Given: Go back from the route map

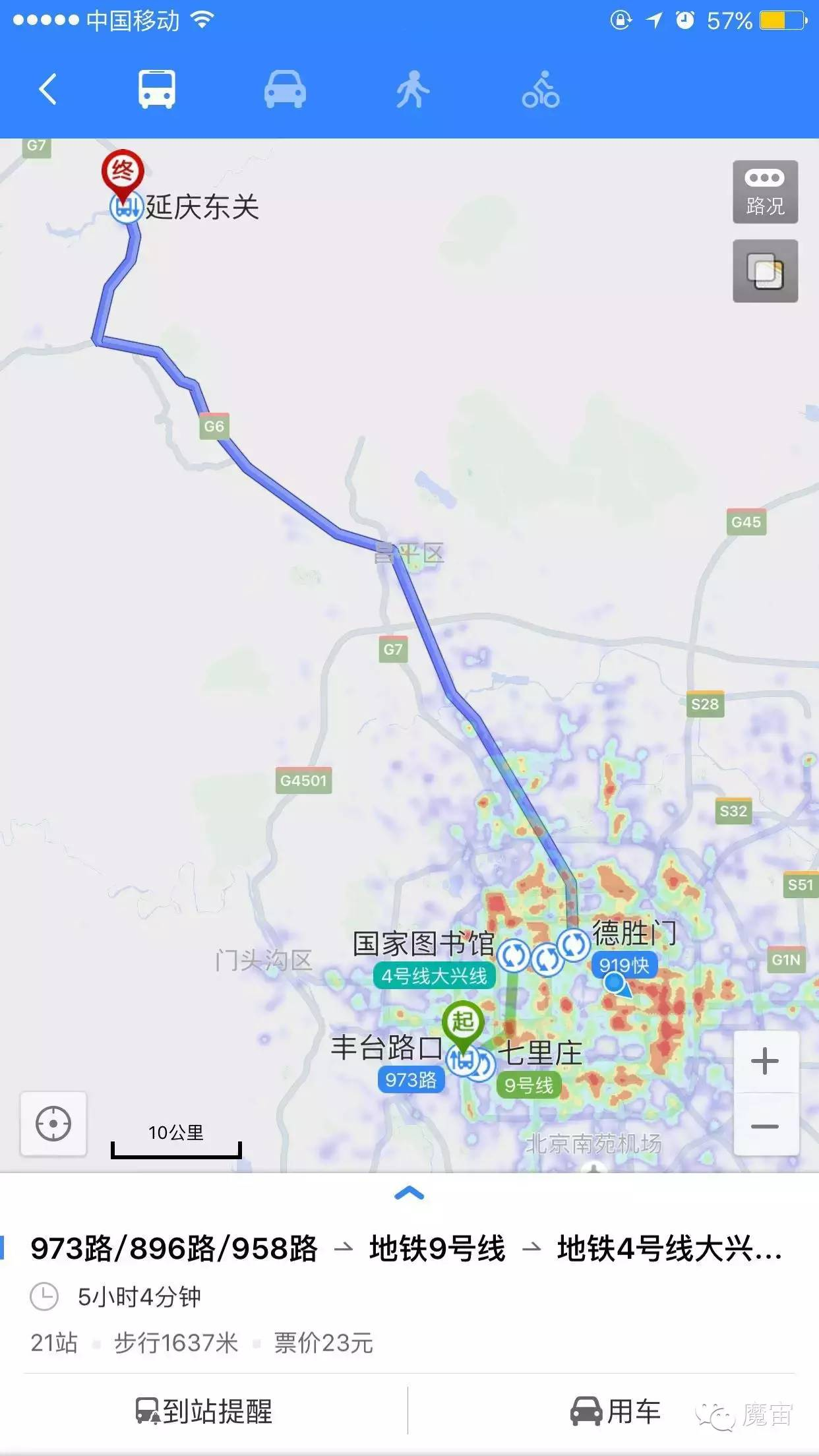Looking at the screenshot, I should pyautogui.click(x=47, y=89).
